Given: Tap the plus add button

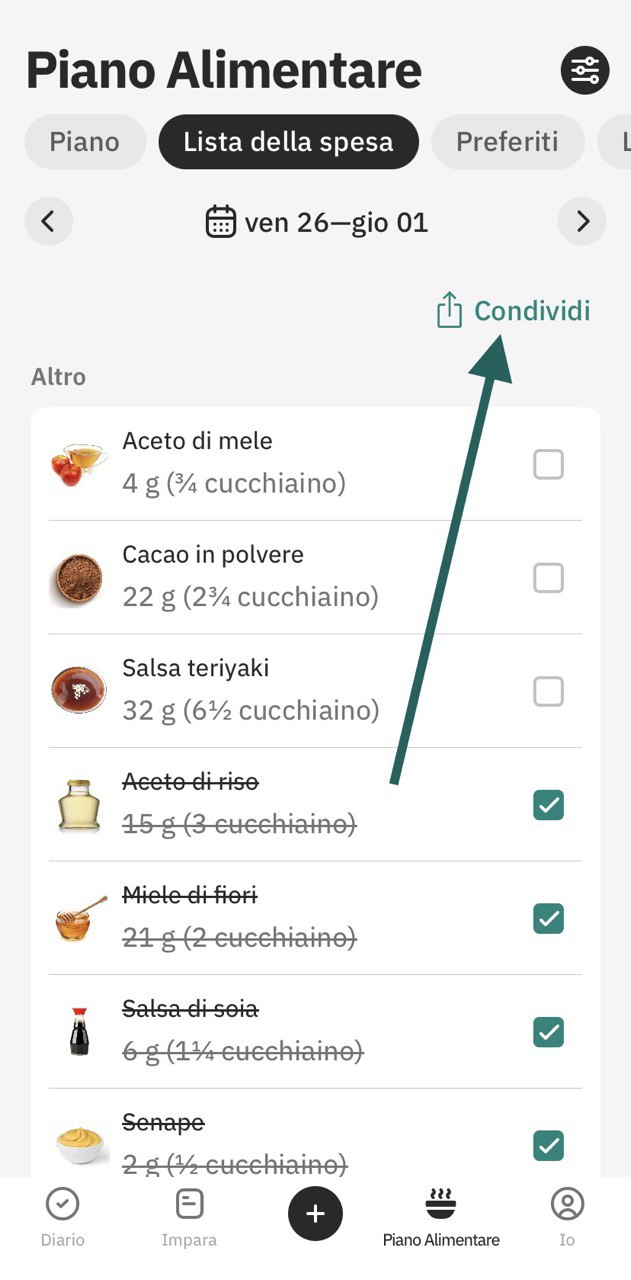Looking at the screenshot, I should pyautogui.click(x=315, y=1214).
